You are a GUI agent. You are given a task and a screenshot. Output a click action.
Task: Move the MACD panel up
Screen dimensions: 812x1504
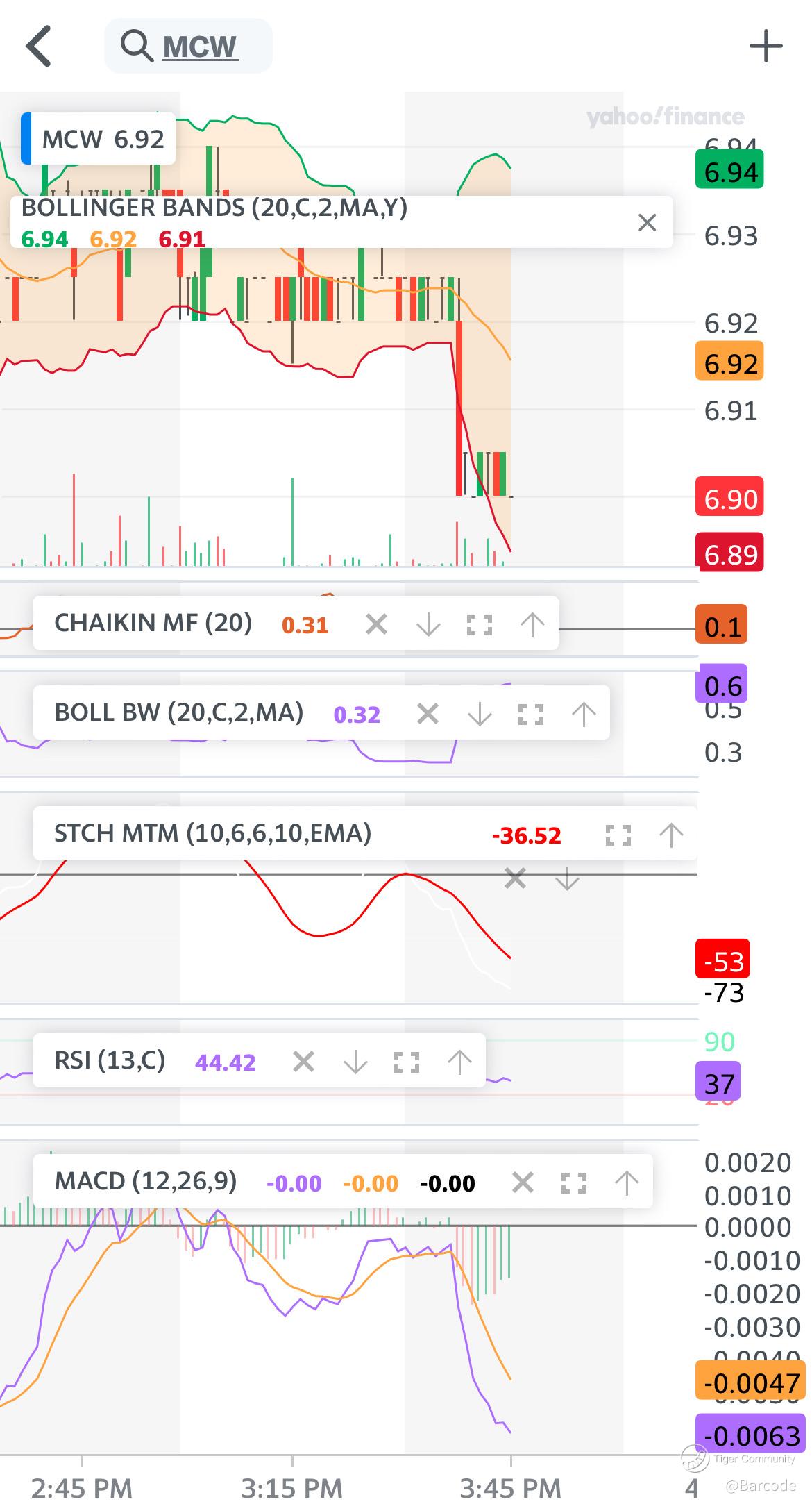[x=627, y=1182]
